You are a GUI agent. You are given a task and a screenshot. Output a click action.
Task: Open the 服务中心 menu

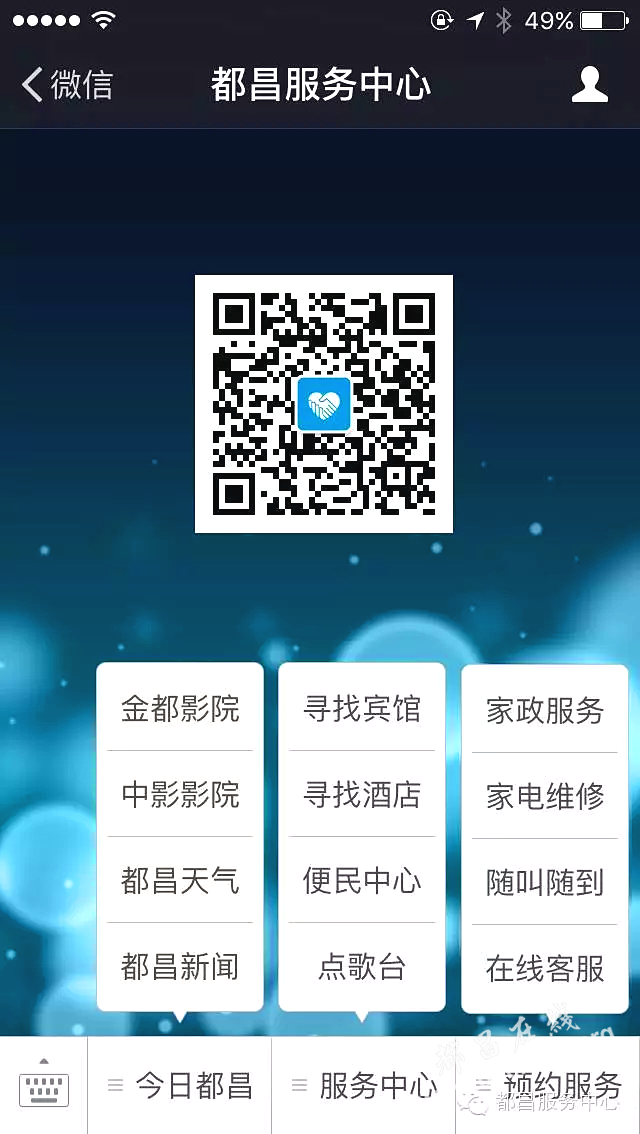[363, 1085]
